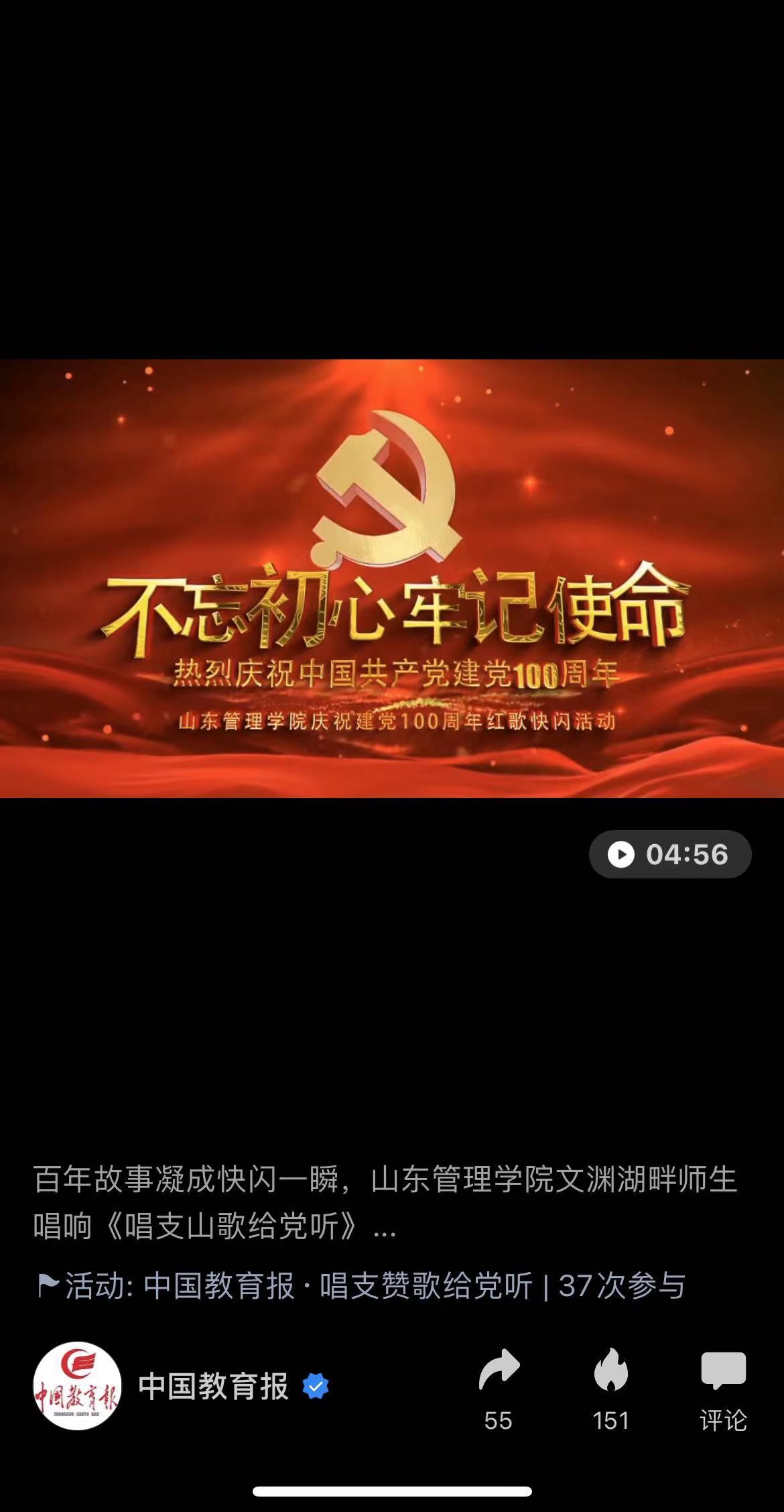Play the video from the 04:56 badge
This screenshot has height=1512, width=784.
(x=669, y=854)
